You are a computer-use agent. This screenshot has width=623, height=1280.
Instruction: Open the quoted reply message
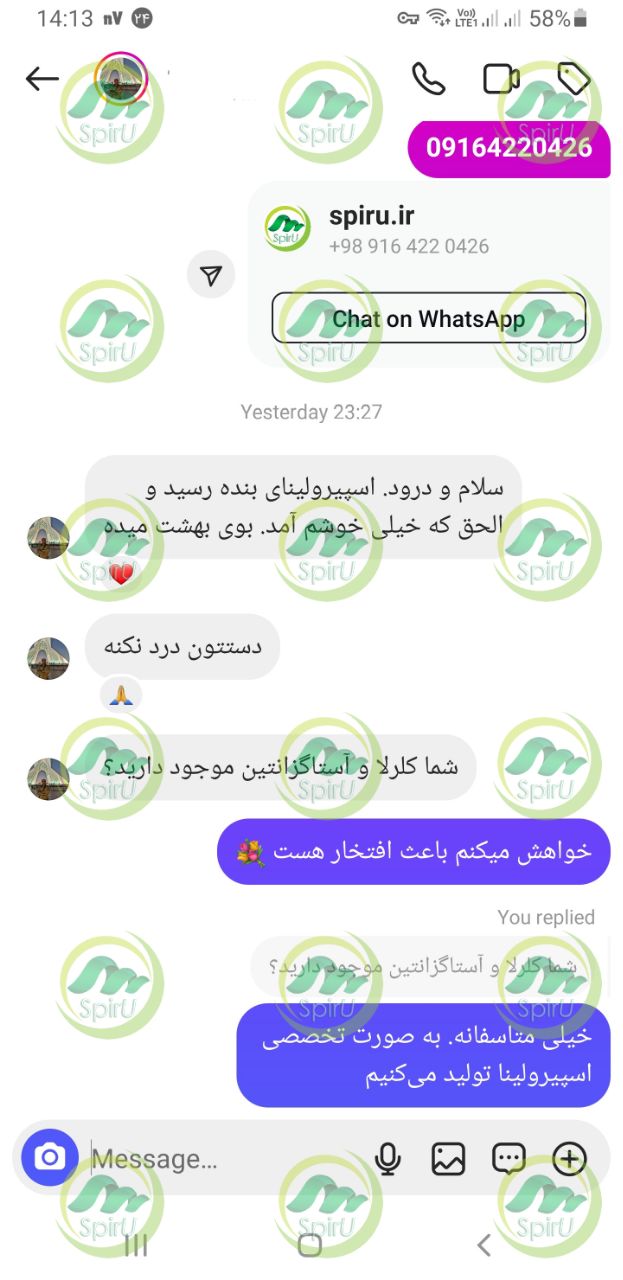point(425,967)
